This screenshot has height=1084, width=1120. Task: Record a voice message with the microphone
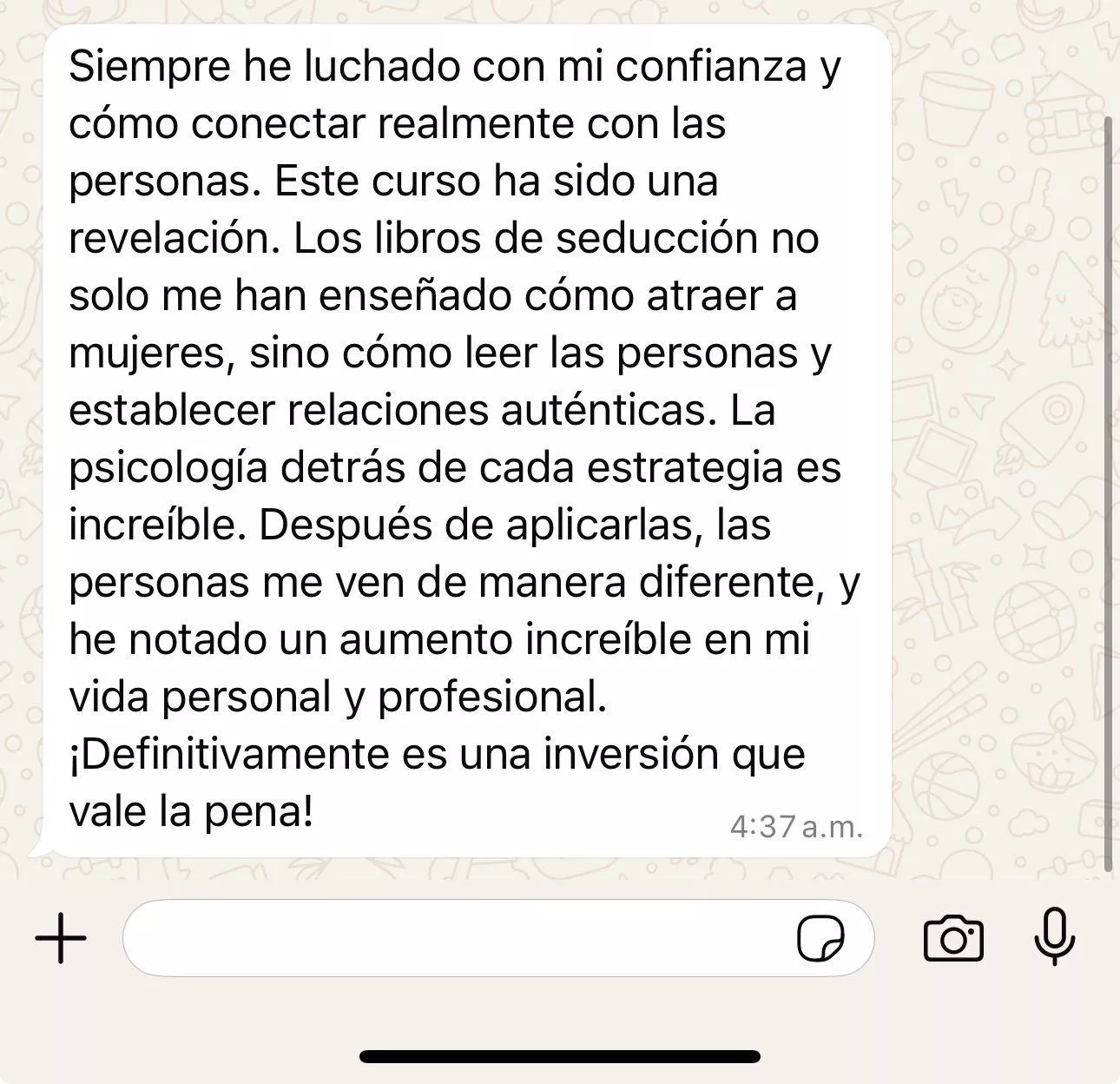1055,936
